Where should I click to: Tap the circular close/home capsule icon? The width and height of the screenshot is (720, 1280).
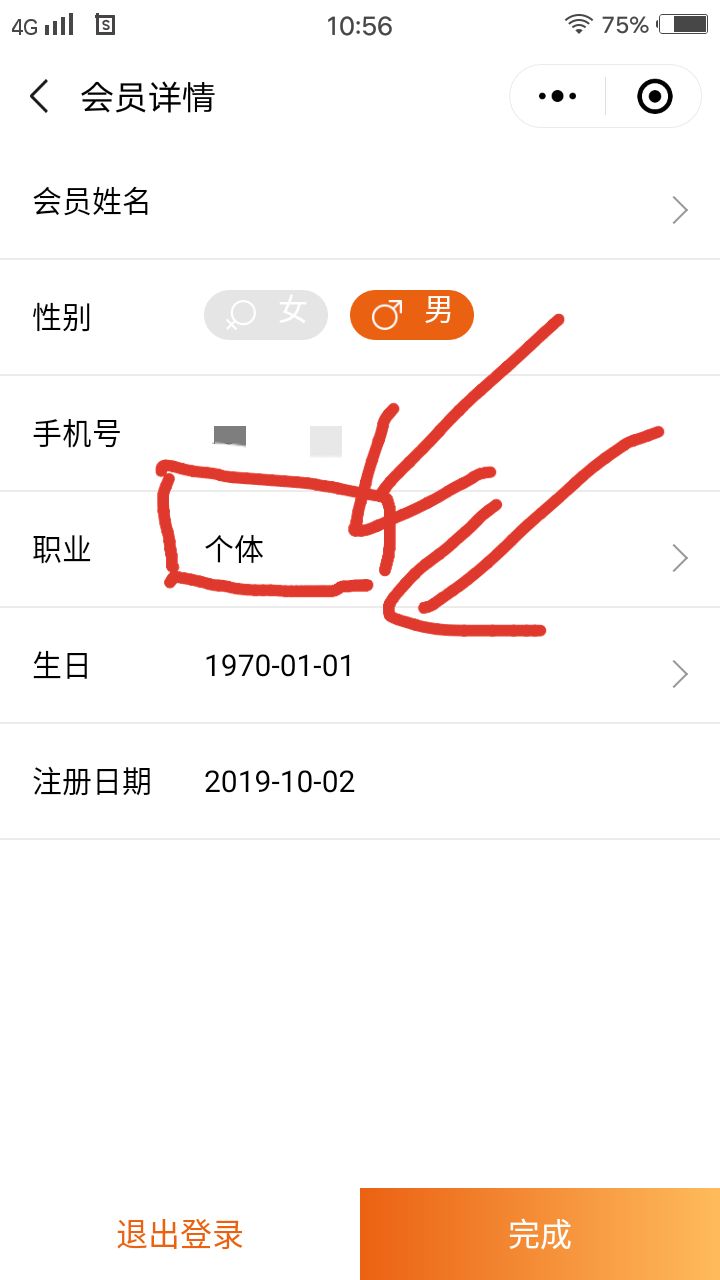pyautogui.click(x=653, y=95)
